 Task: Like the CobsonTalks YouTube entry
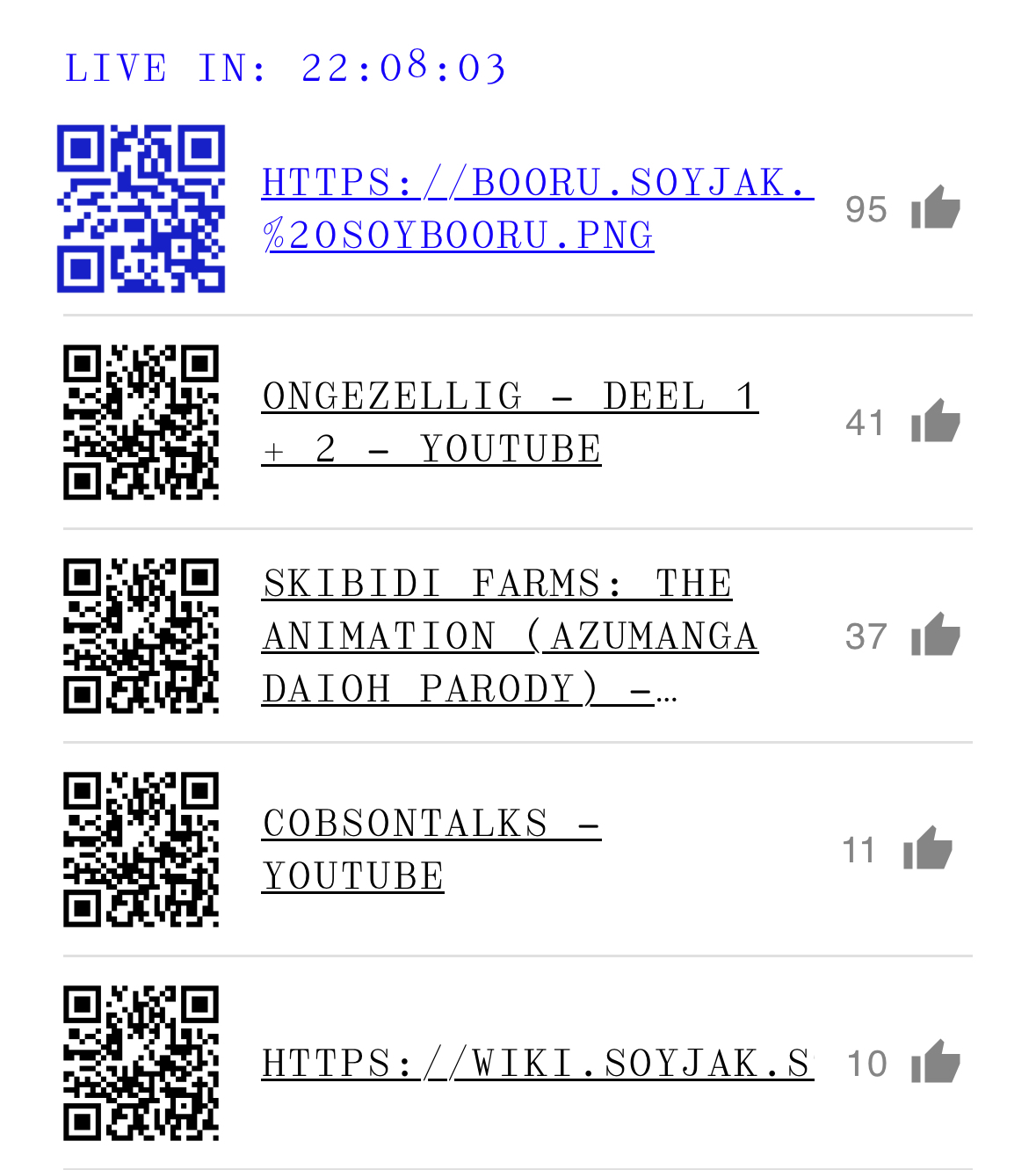928,849
